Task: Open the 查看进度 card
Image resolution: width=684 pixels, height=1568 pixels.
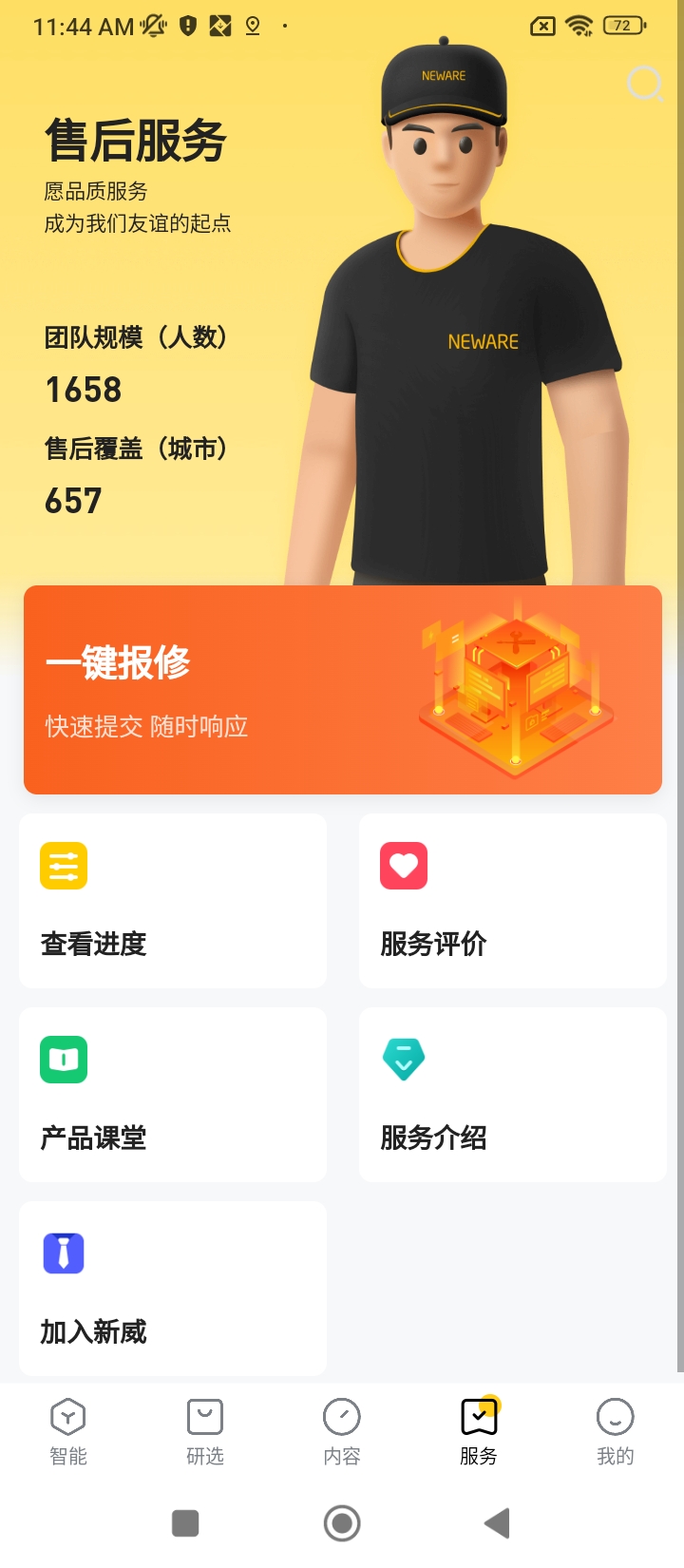Action: (x=173, y=900)
